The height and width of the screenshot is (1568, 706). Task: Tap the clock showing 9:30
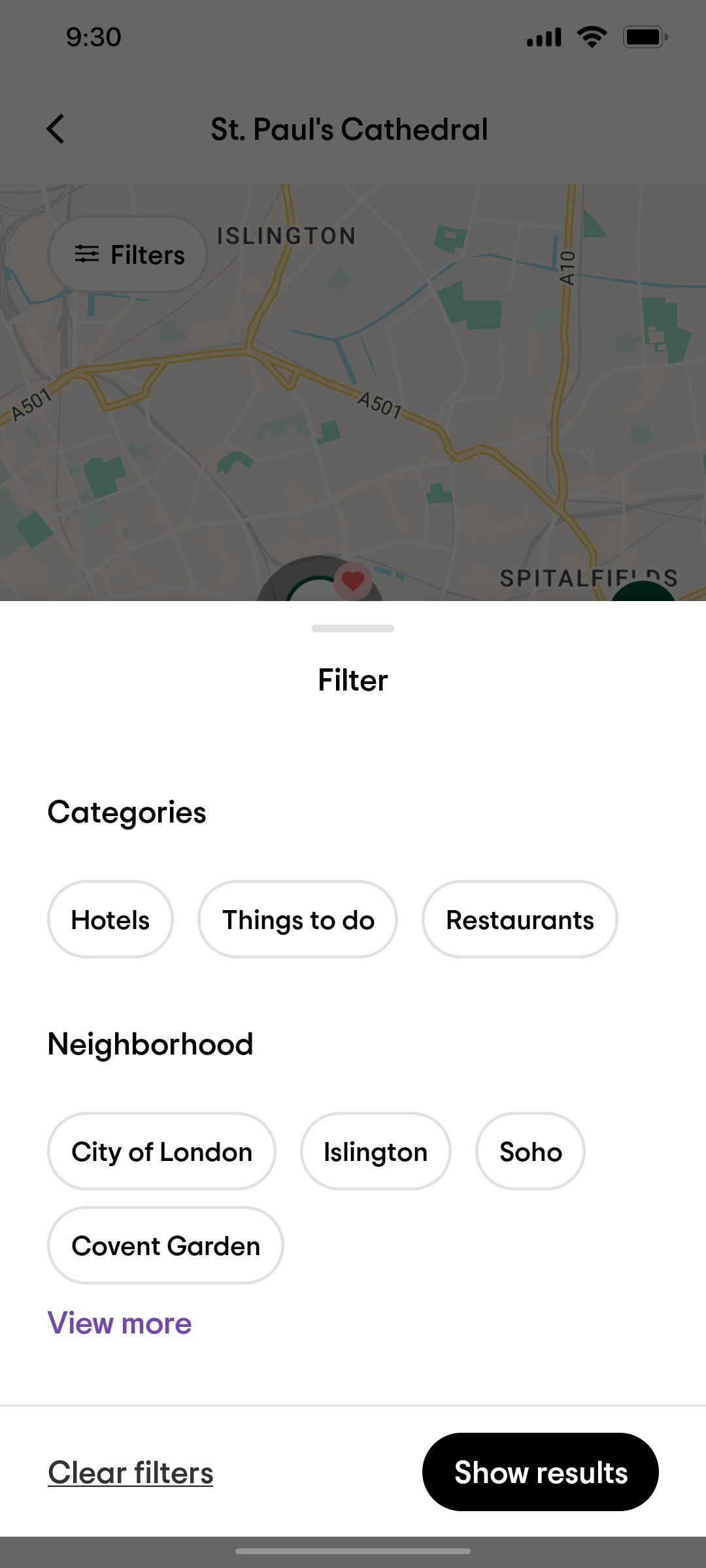(x=92, y=37)
